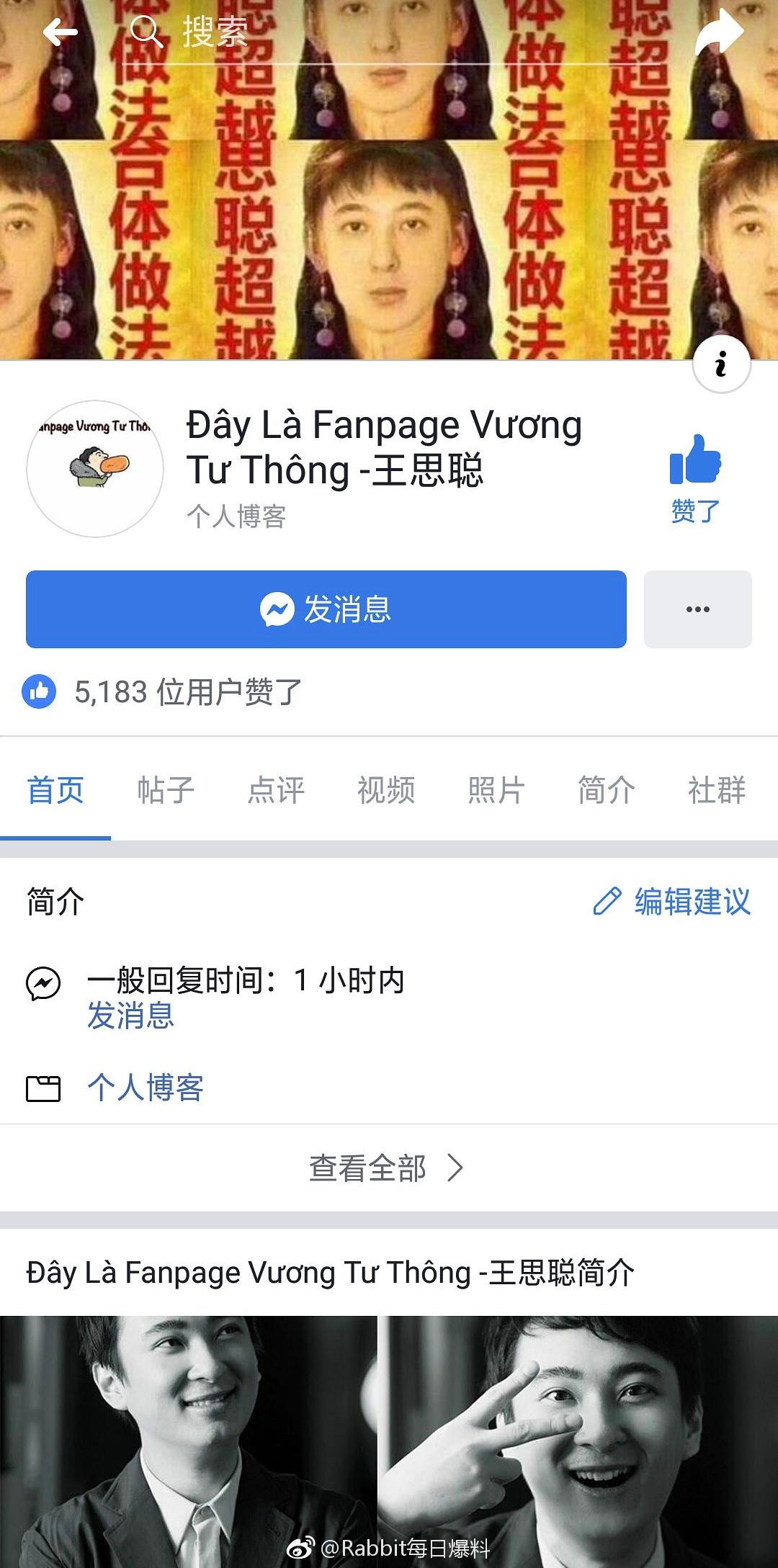Switch to the 照片 tab

point(496,790)
